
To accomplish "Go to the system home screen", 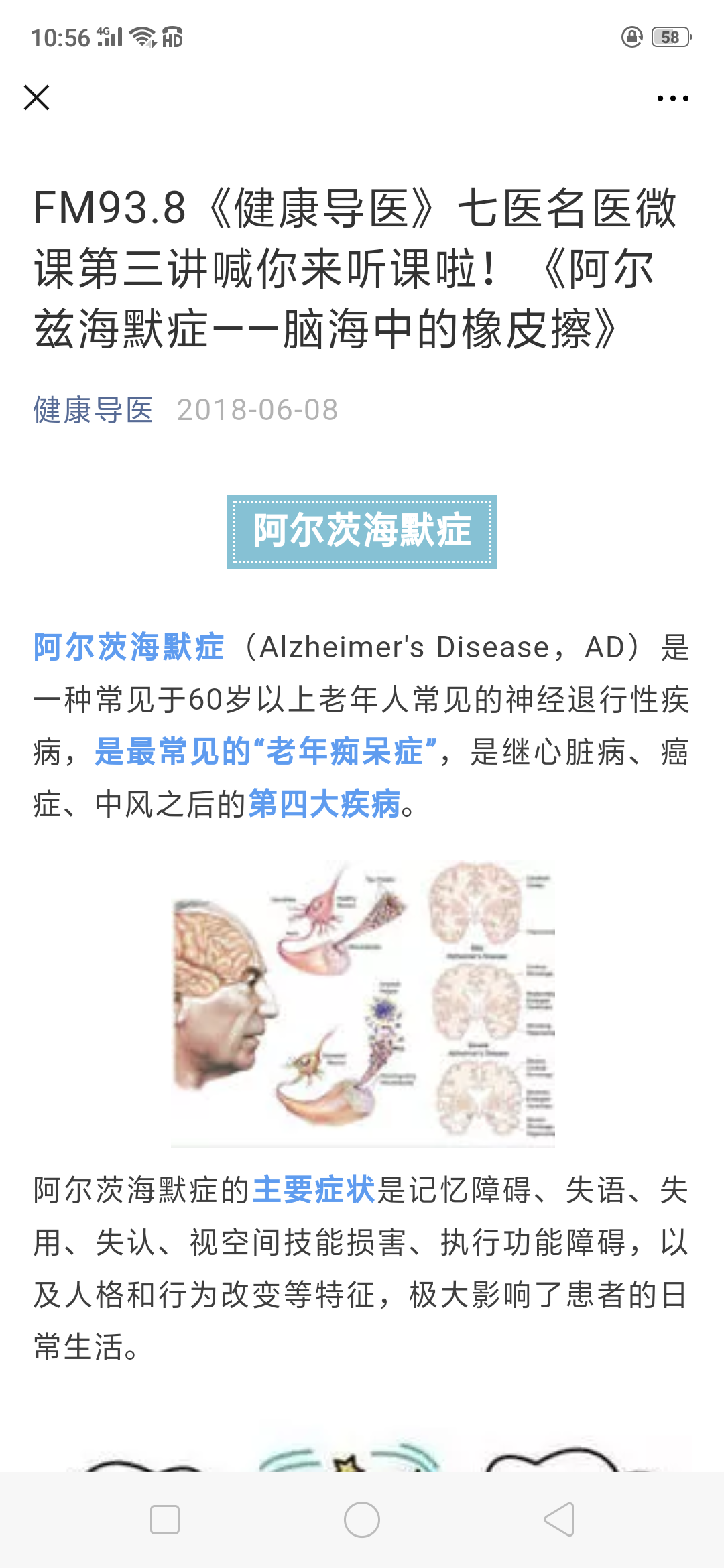I will click(362, 1520).
